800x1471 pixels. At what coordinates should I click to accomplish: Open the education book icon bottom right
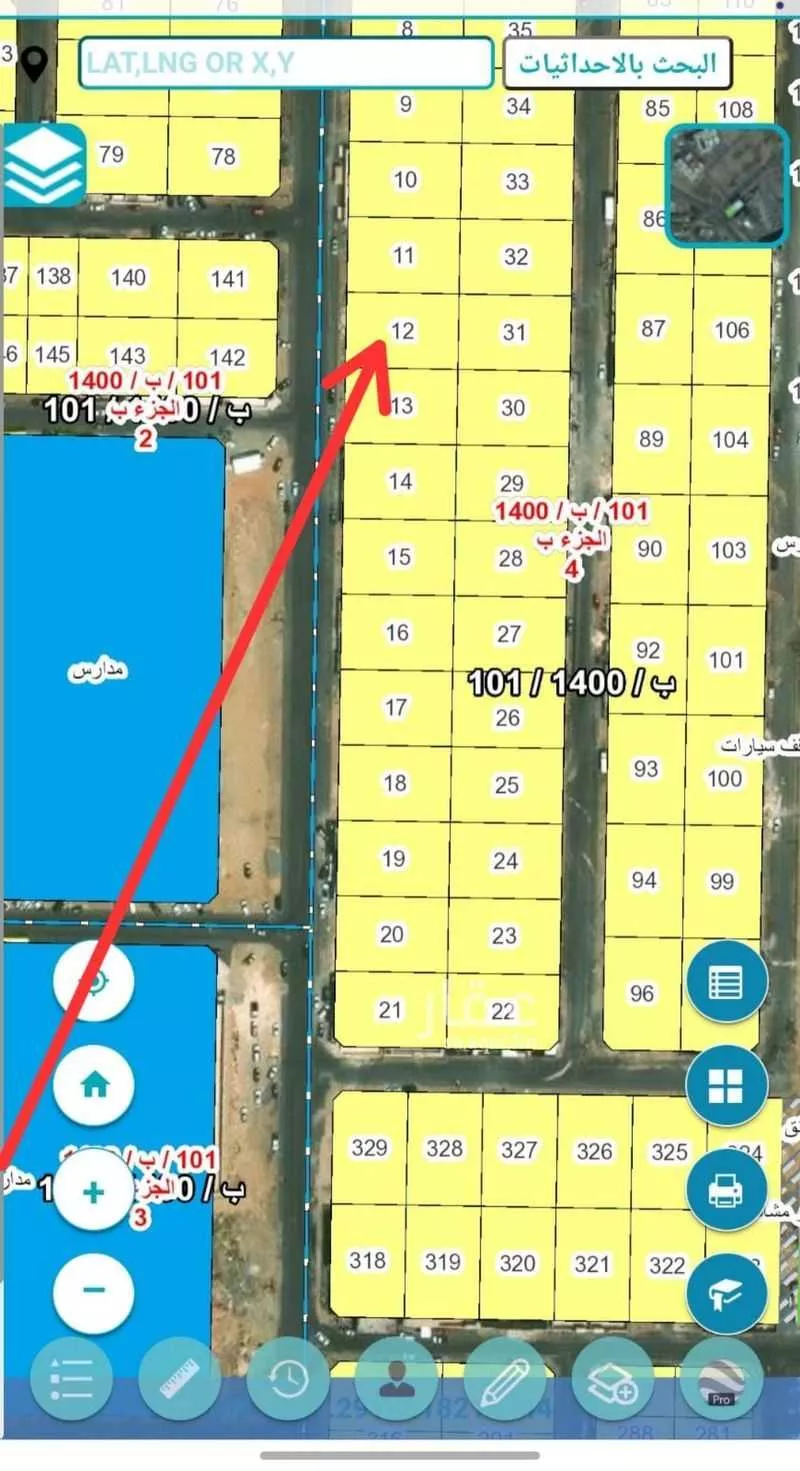[727, 1292]
